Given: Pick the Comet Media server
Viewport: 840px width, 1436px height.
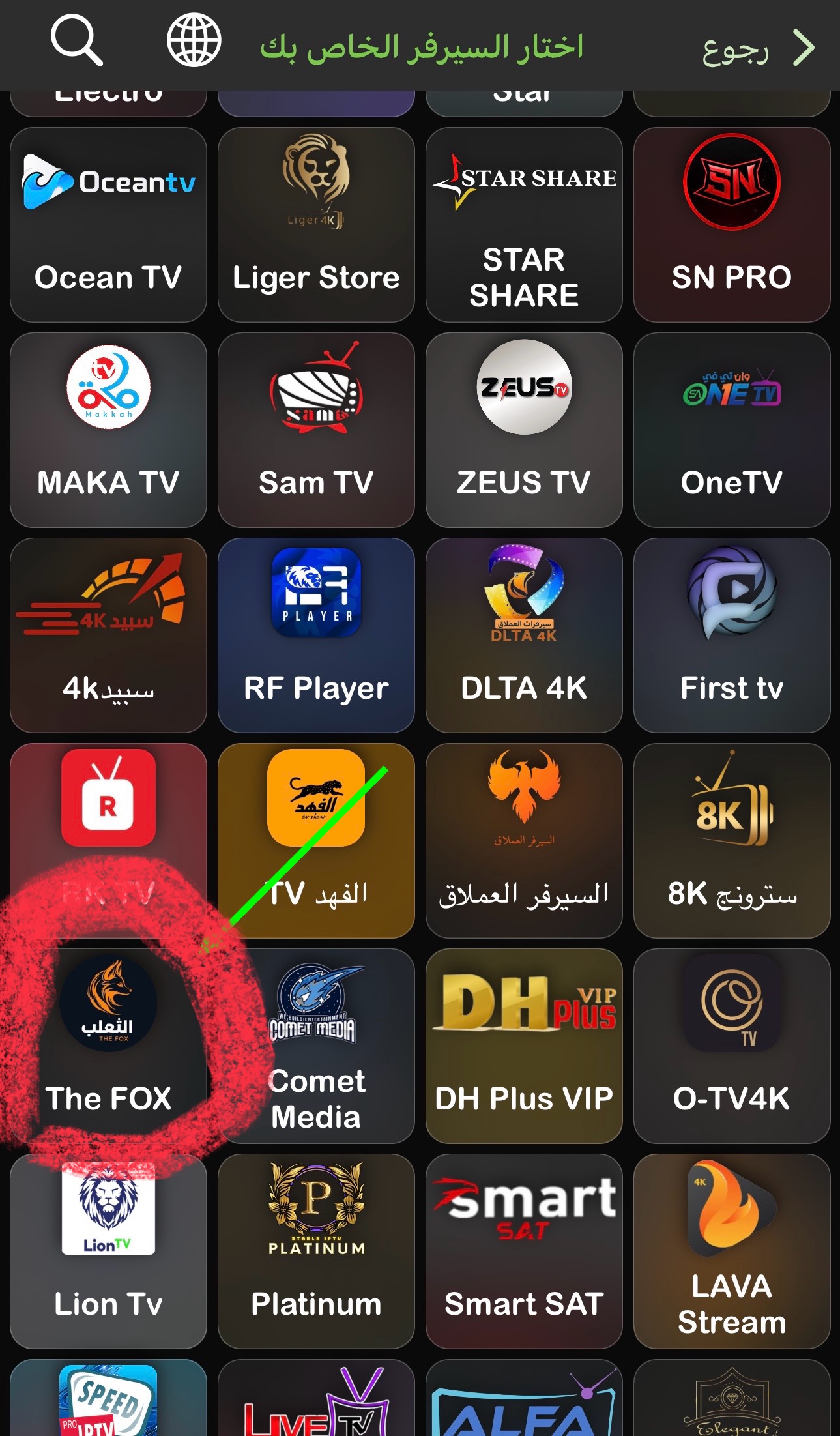Looking at the screenshot, I should click(316, 1046).
